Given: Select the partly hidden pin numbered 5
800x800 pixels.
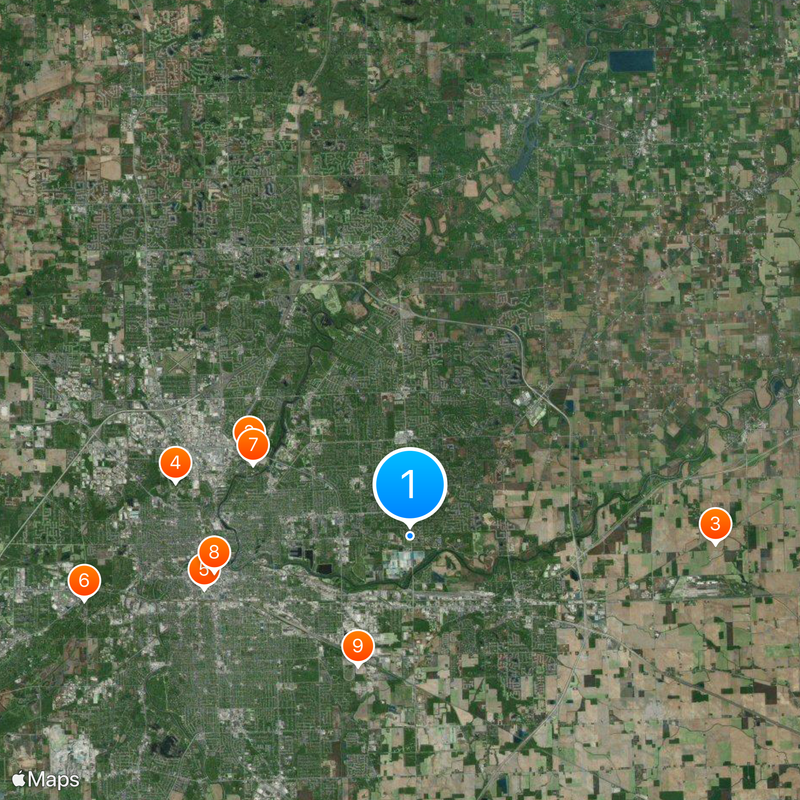Looking at the screenshot, I should click(198, 574).
